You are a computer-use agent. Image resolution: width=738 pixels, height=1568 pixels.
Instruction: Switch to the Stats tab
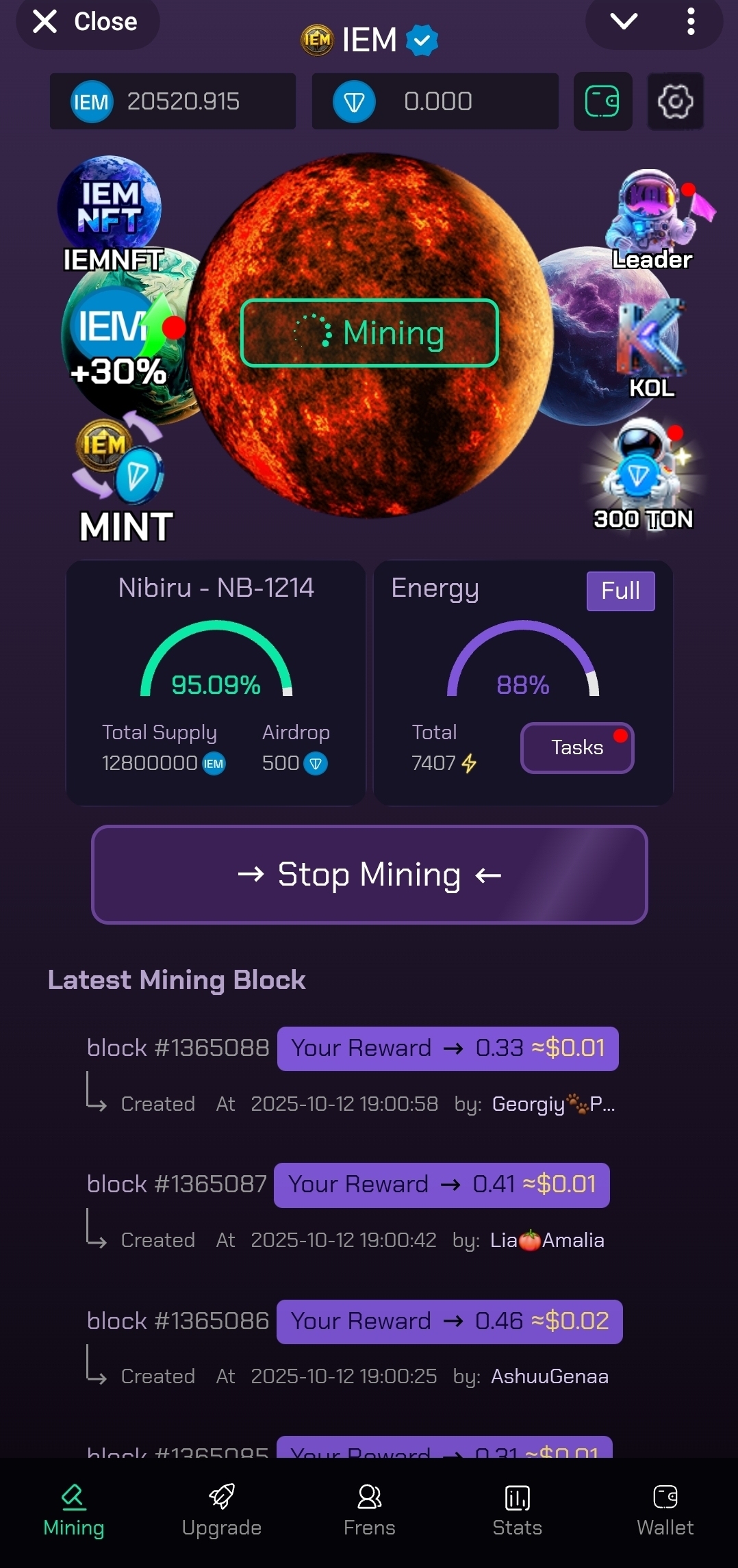coord(518,1510)
